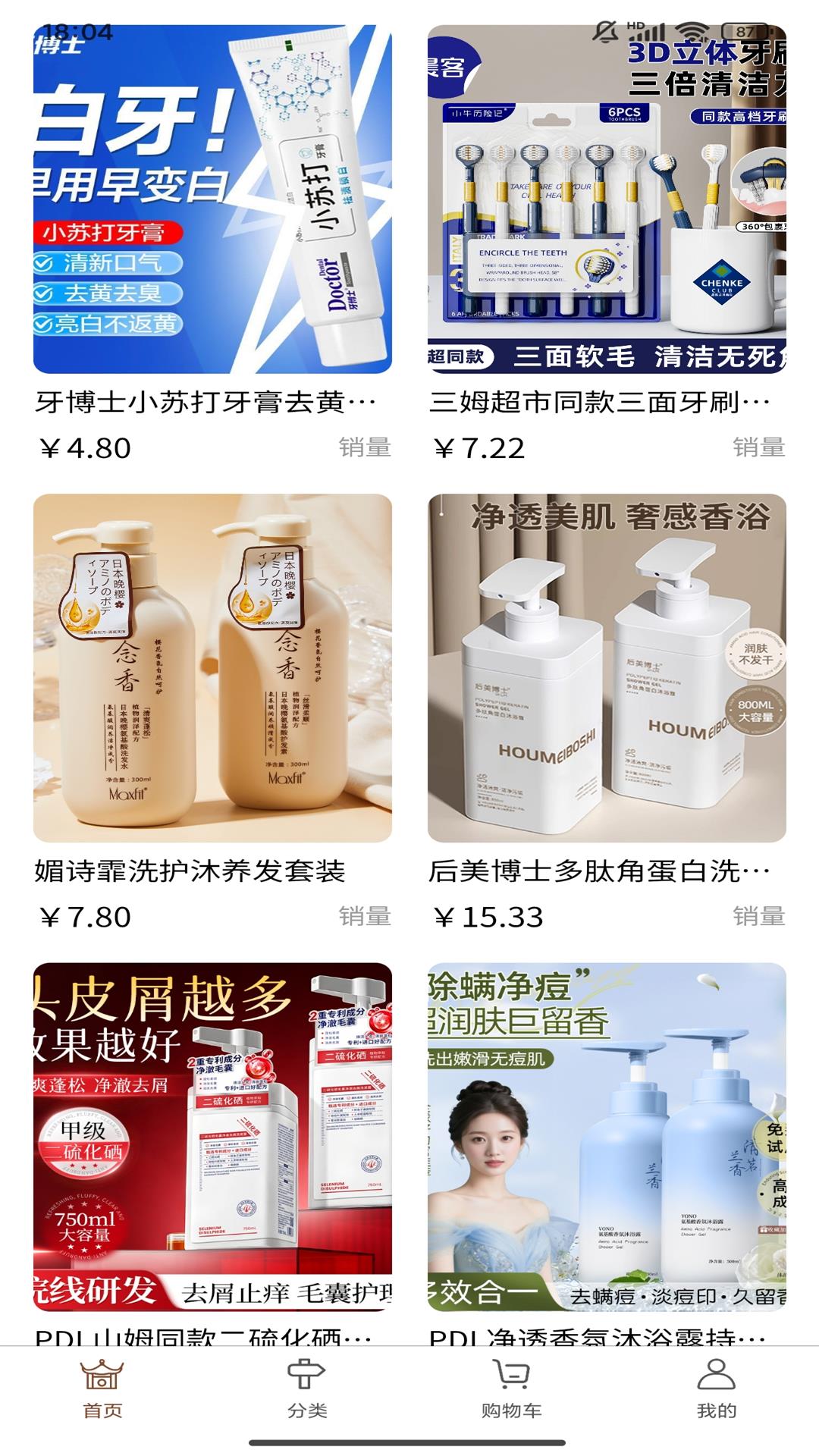Go to the 首页 tab
The height and width of the screenshot is (1456, 819).
pyautogui.click(x=102, y=1389)
